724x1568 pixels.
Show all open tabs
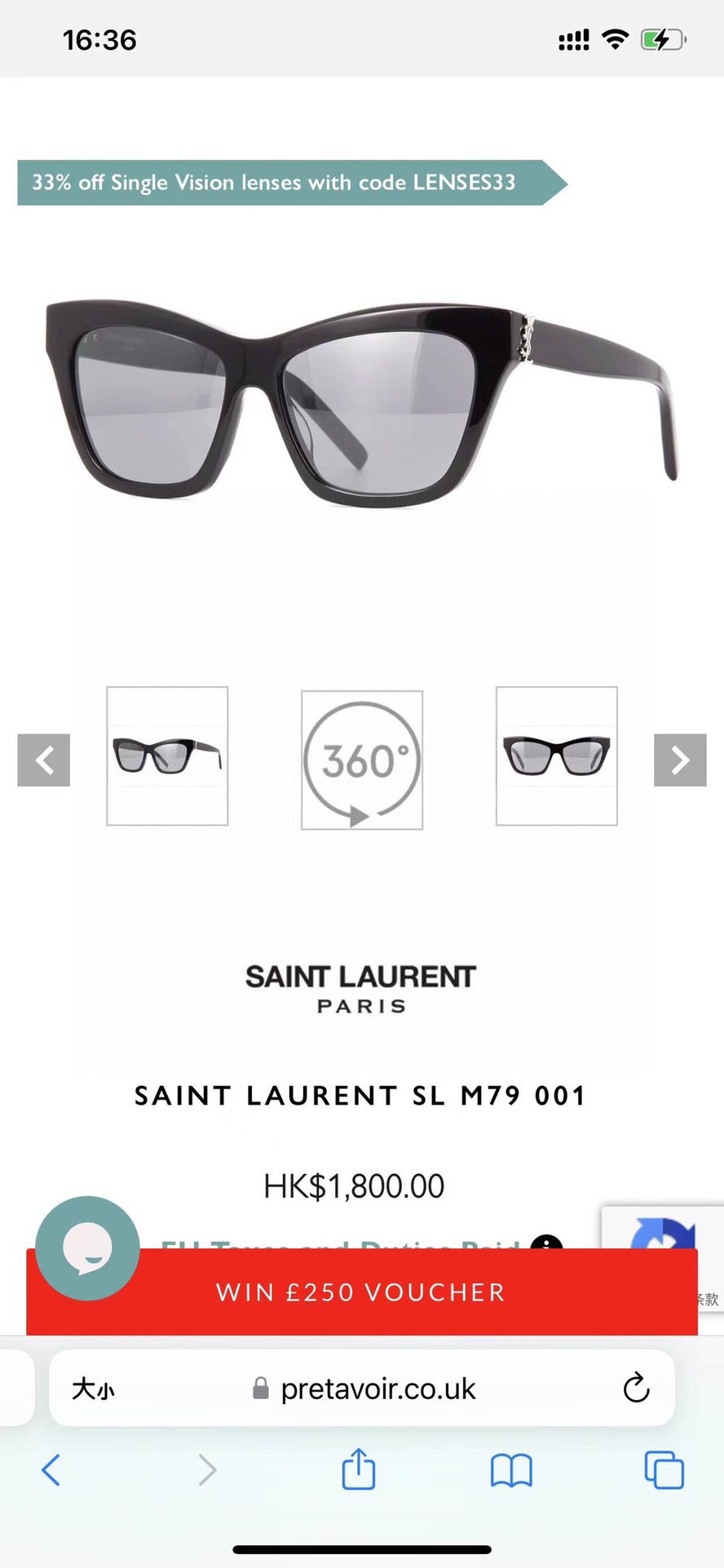664,1470
